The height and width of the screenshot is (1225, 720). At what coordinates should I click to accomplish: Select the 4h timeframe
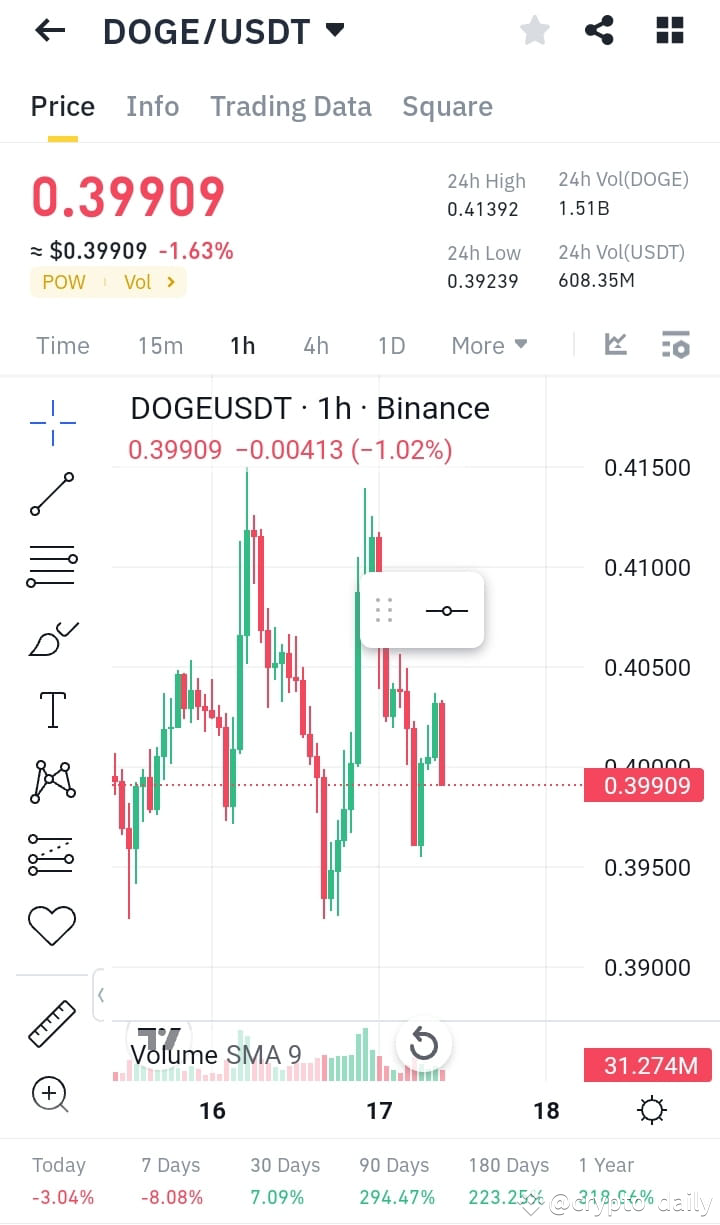tap(315, 345)
